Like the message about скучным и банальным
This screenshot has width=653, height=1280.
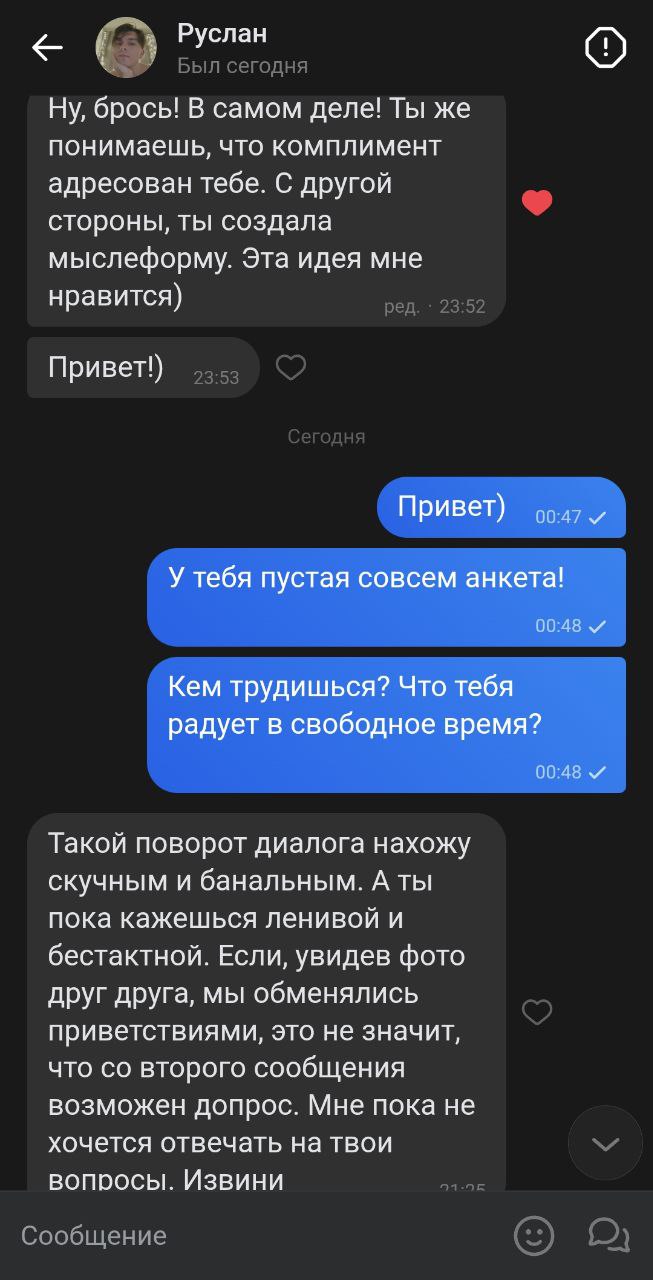click(x=537, y=1012)
